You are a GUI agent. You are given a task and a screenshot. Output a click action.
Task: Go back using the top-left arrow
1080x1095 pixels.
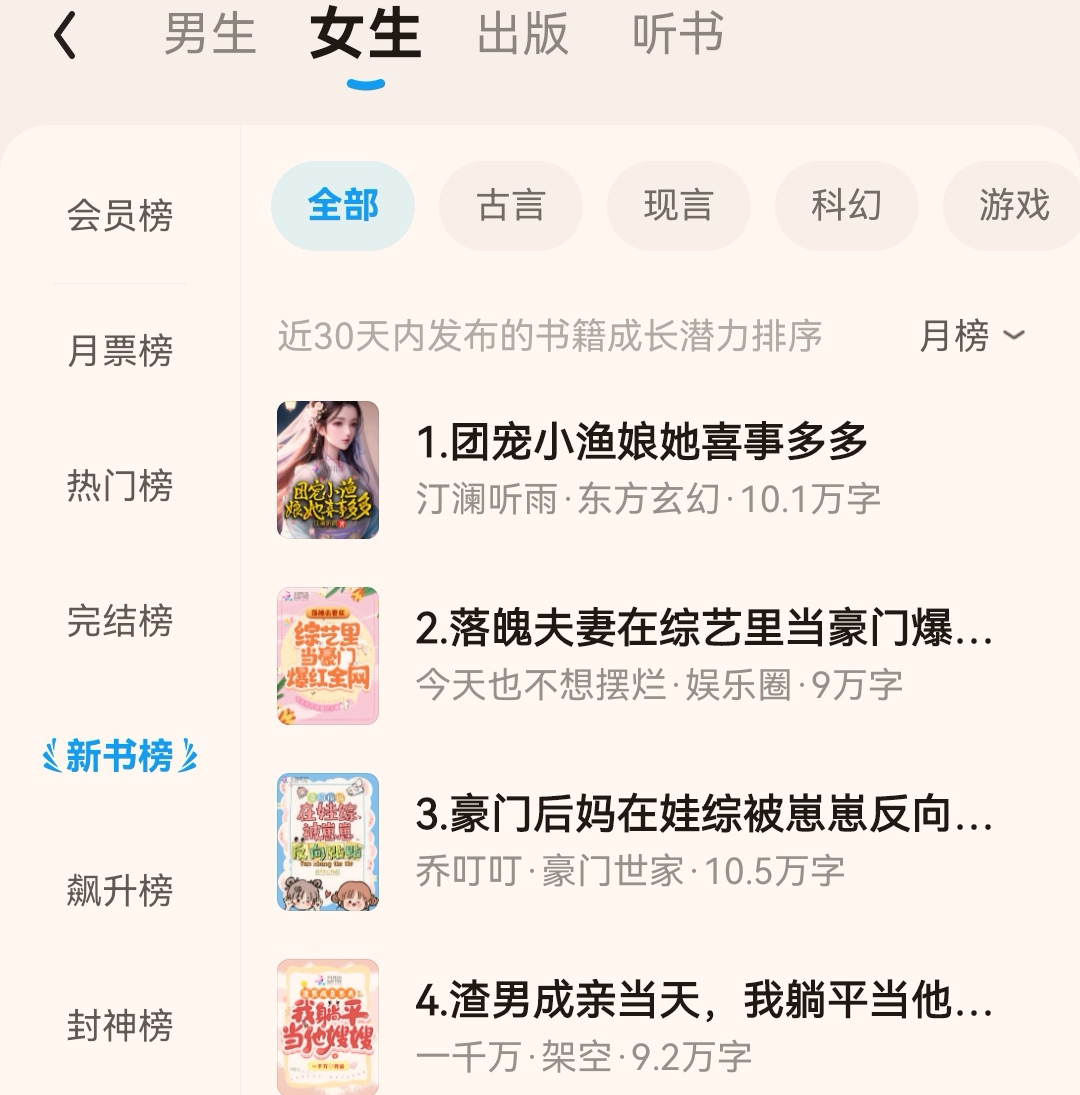[66, 38]
